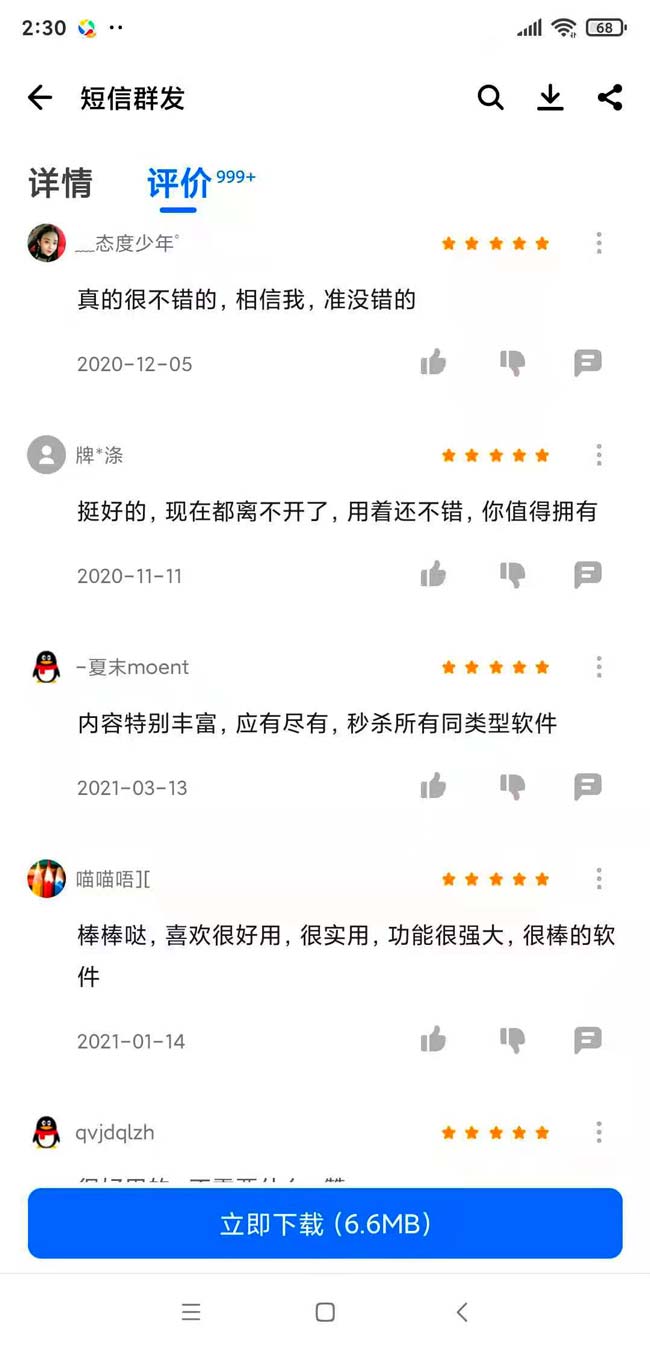This screenshot has width=650, height=1351.
Task: Go back using the top-left arrow
Action: 40,98
